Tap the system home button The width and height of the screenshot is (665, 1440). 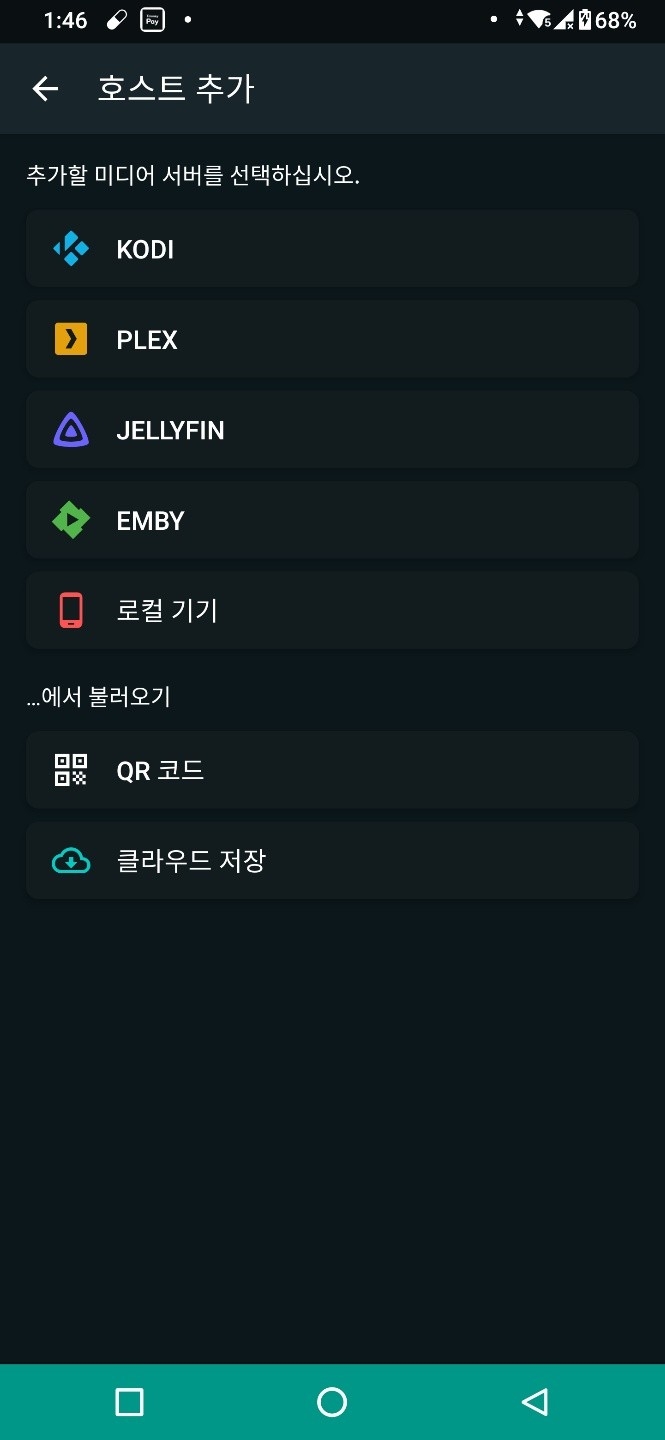332,1402
